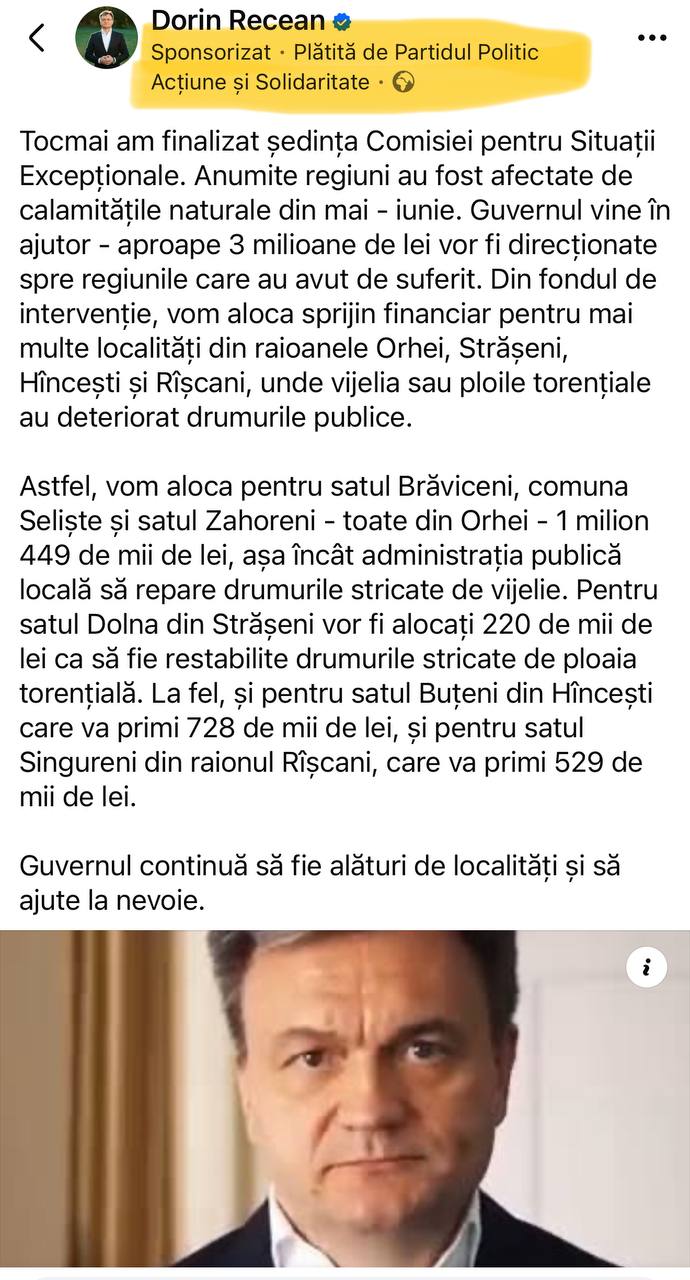The width and height of the screenshot is (690, 1280).
Task: Go back using the top arrow
Action: tap(37, 38)
